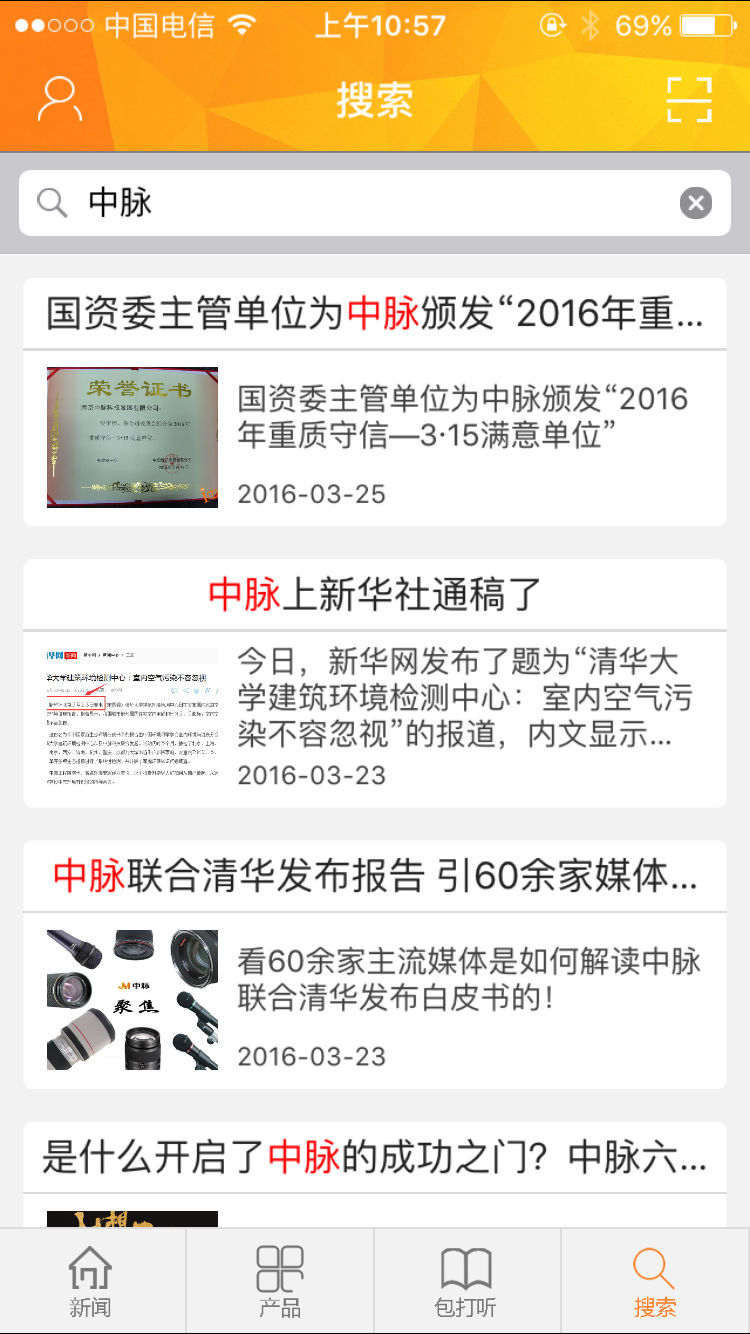Open the 是什么开启了中脉的成功之门 article
The height and width of the screenshot is (1334, 750).
point(375,1160)
